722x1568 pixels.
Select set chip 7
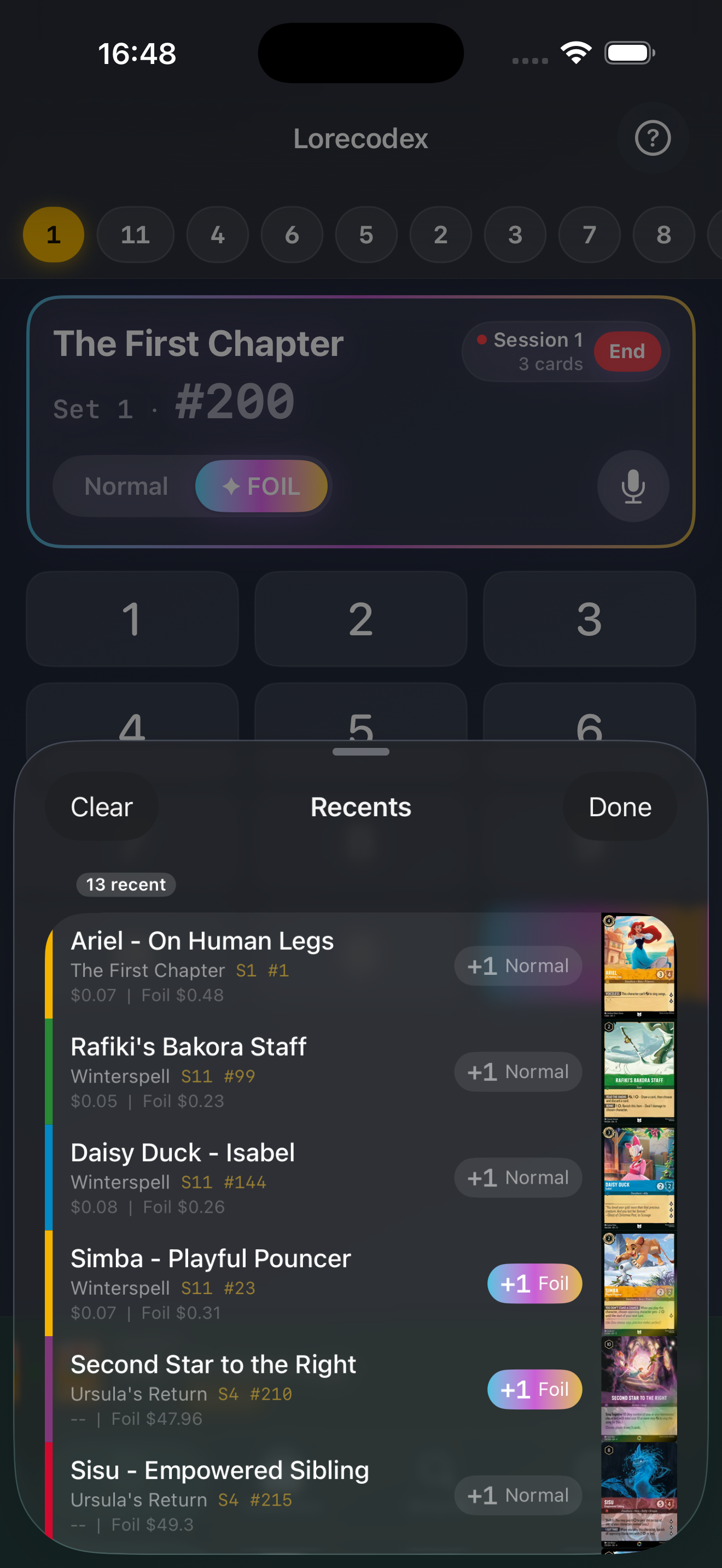tap(589, 235)
